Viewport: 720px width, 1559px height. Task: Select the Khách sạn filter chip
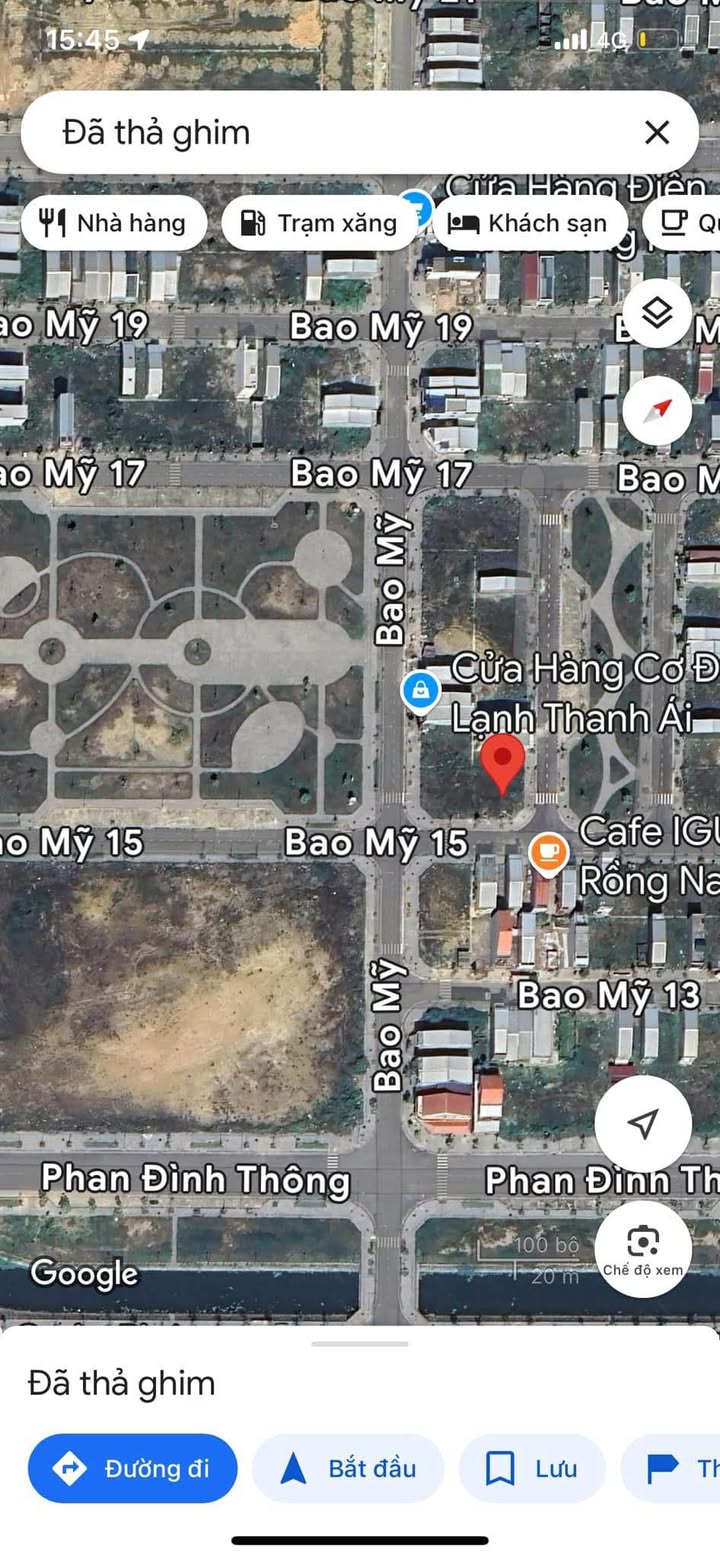coord(530,223)
